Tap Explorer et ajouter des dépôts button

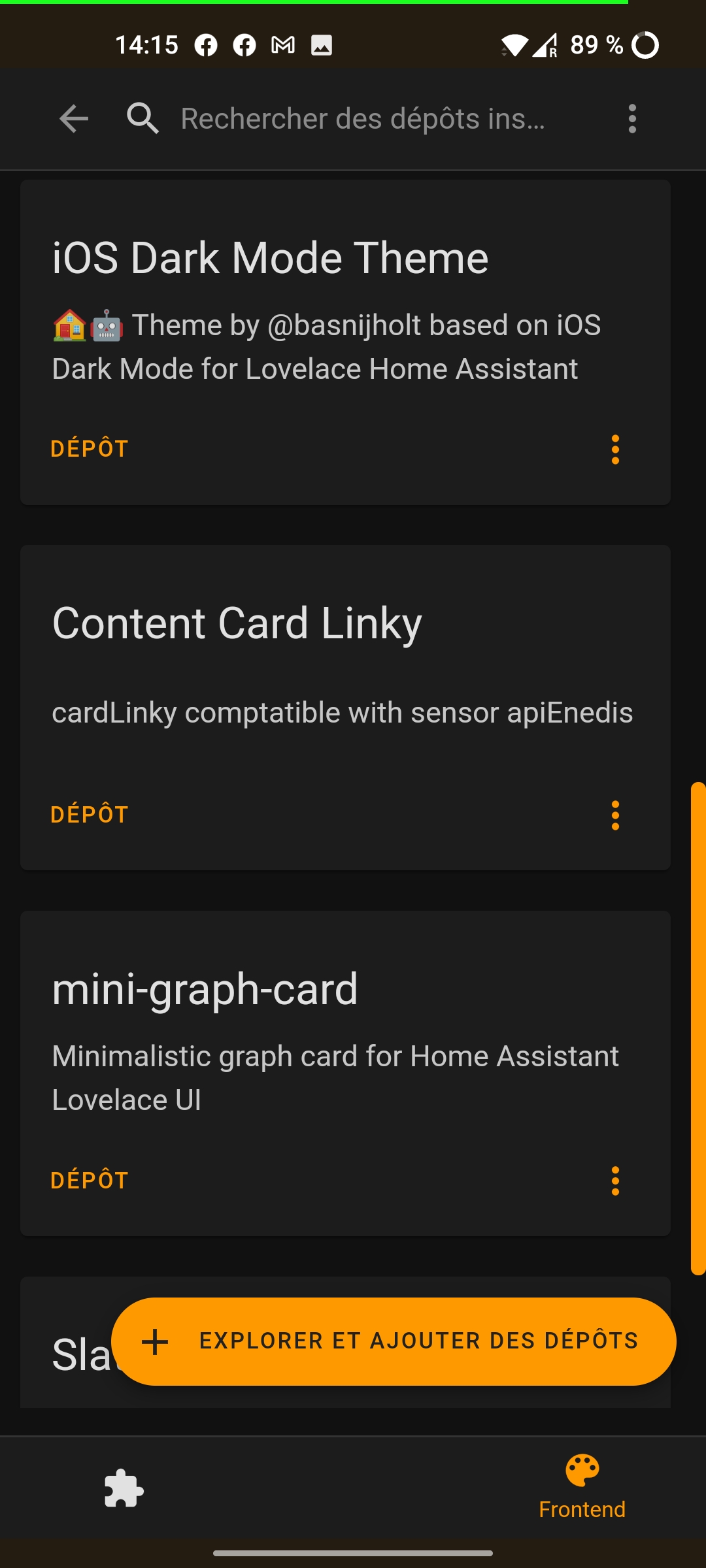(x=394, y=1341)
